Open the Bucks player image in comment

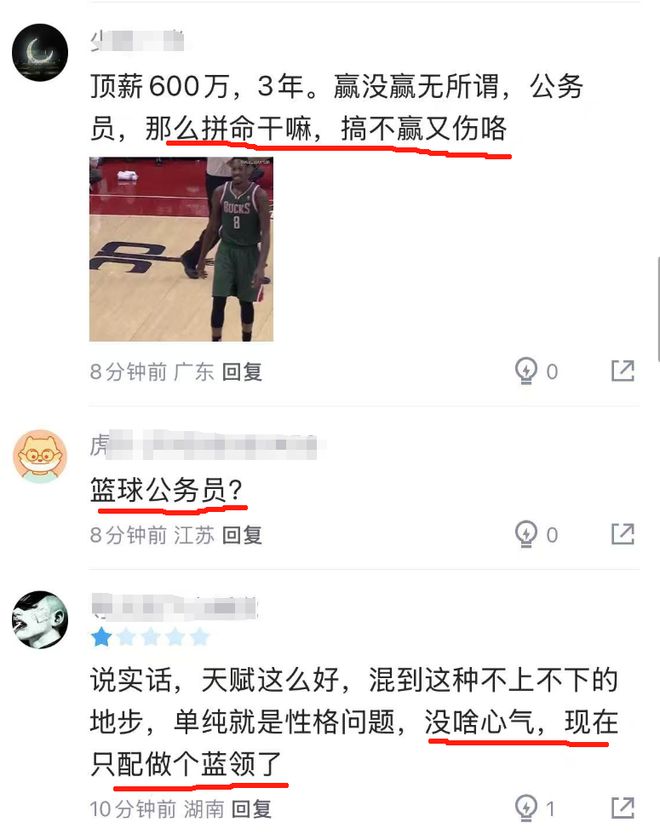tap(181, 249)
